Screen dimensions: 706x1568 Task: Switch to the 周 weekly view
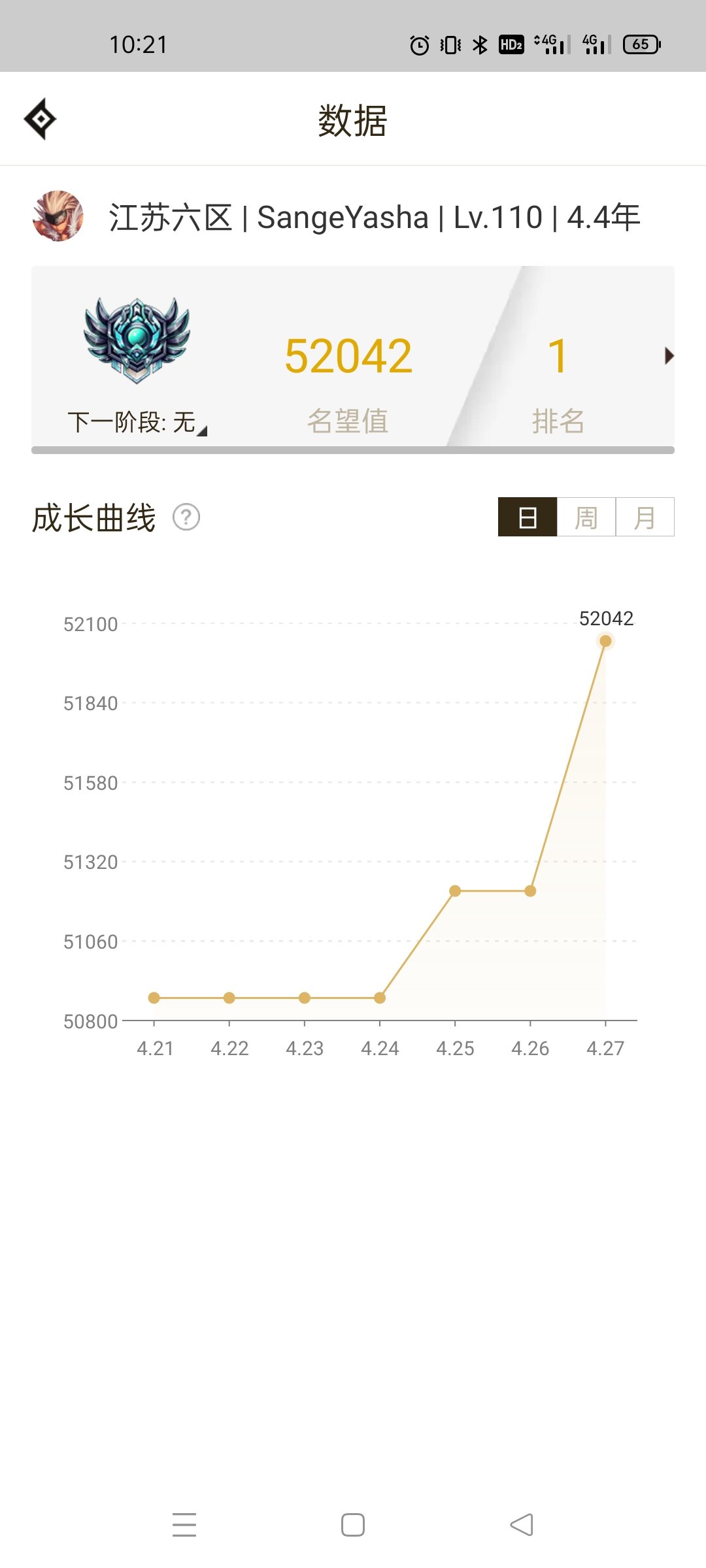[586, 517]
